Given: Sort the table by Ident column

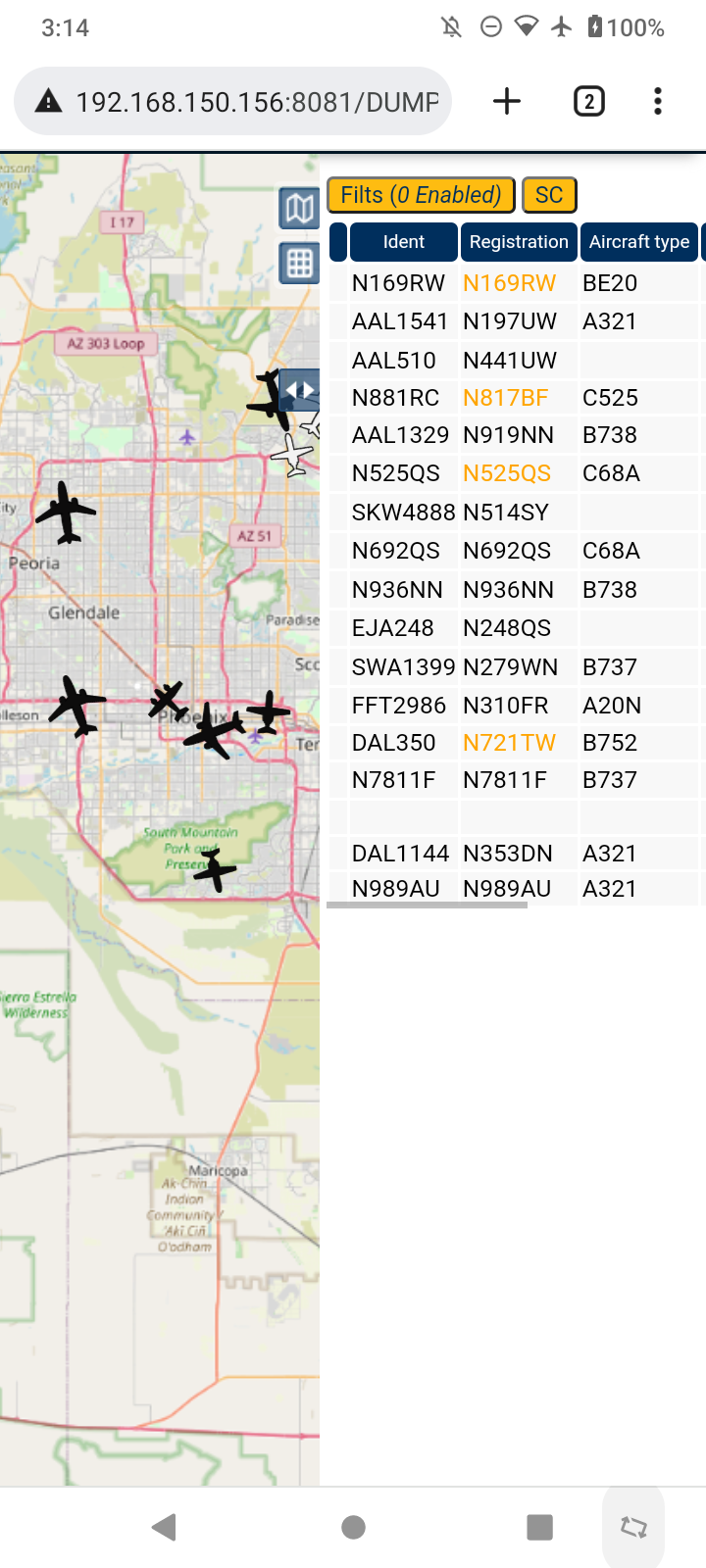Looking at the screenshot, I should tap(404, 242).
